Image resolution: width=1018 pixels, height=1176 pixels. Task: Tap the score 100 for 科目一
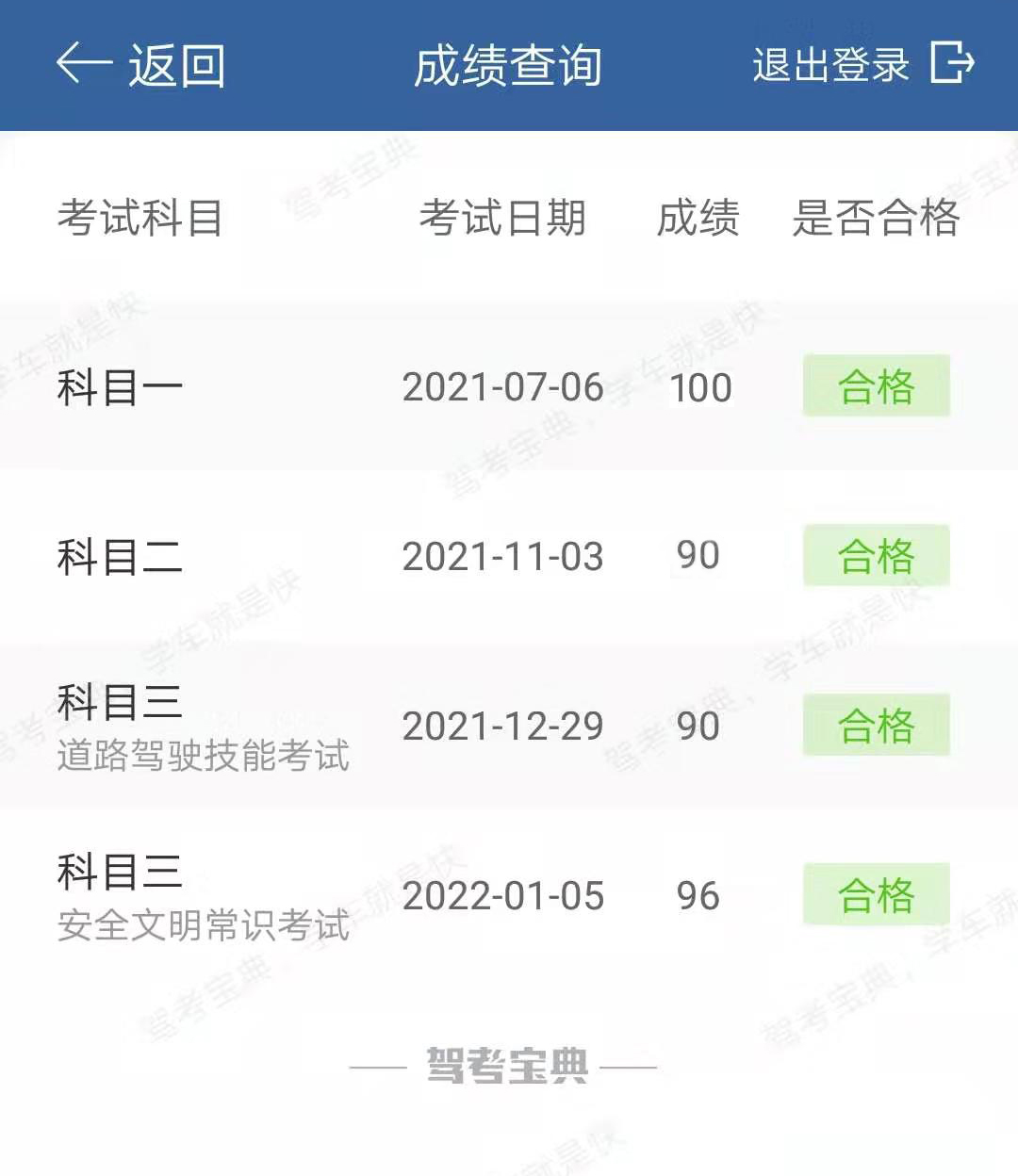click(x=698, y=388)
